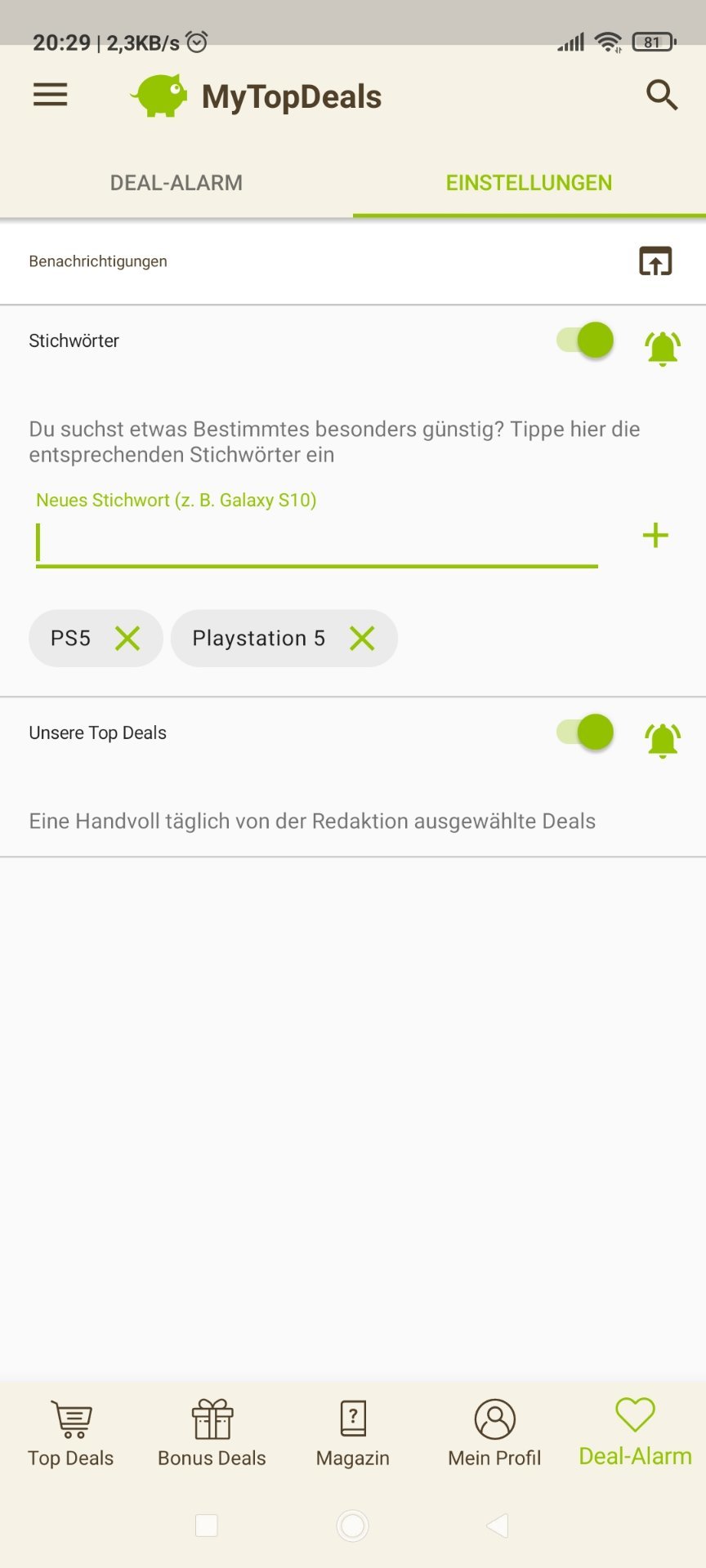706x1568 pixels.
Task: Delete the Playstation 5 keyword chip
Action: [362, 639]
